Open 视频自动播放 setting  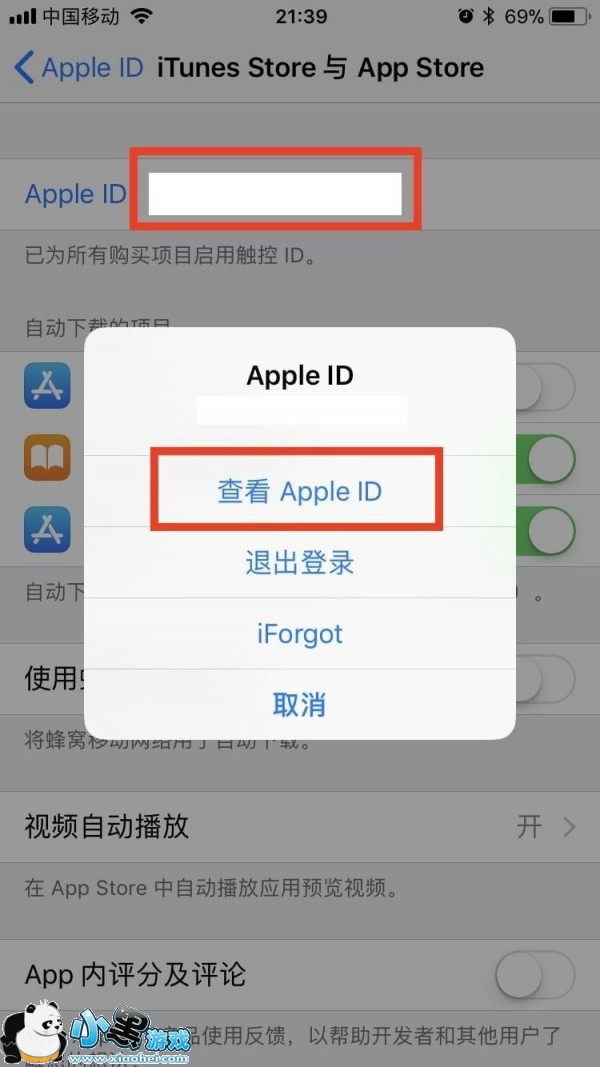click(x=299, y=827)
